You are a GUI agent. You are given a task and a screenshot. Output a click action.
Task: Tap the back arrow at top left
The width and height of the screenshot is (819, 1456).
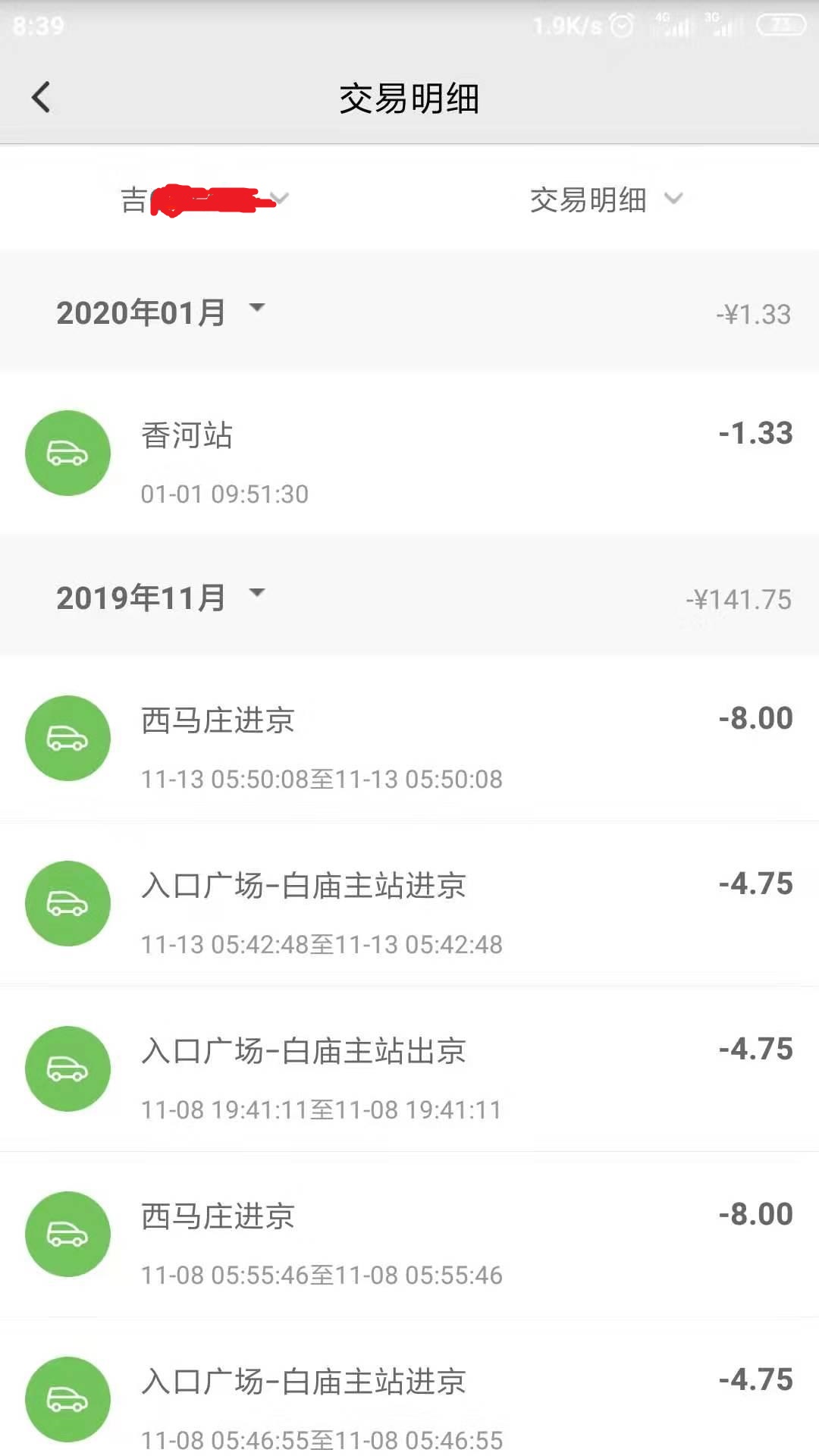click(42, 97)
